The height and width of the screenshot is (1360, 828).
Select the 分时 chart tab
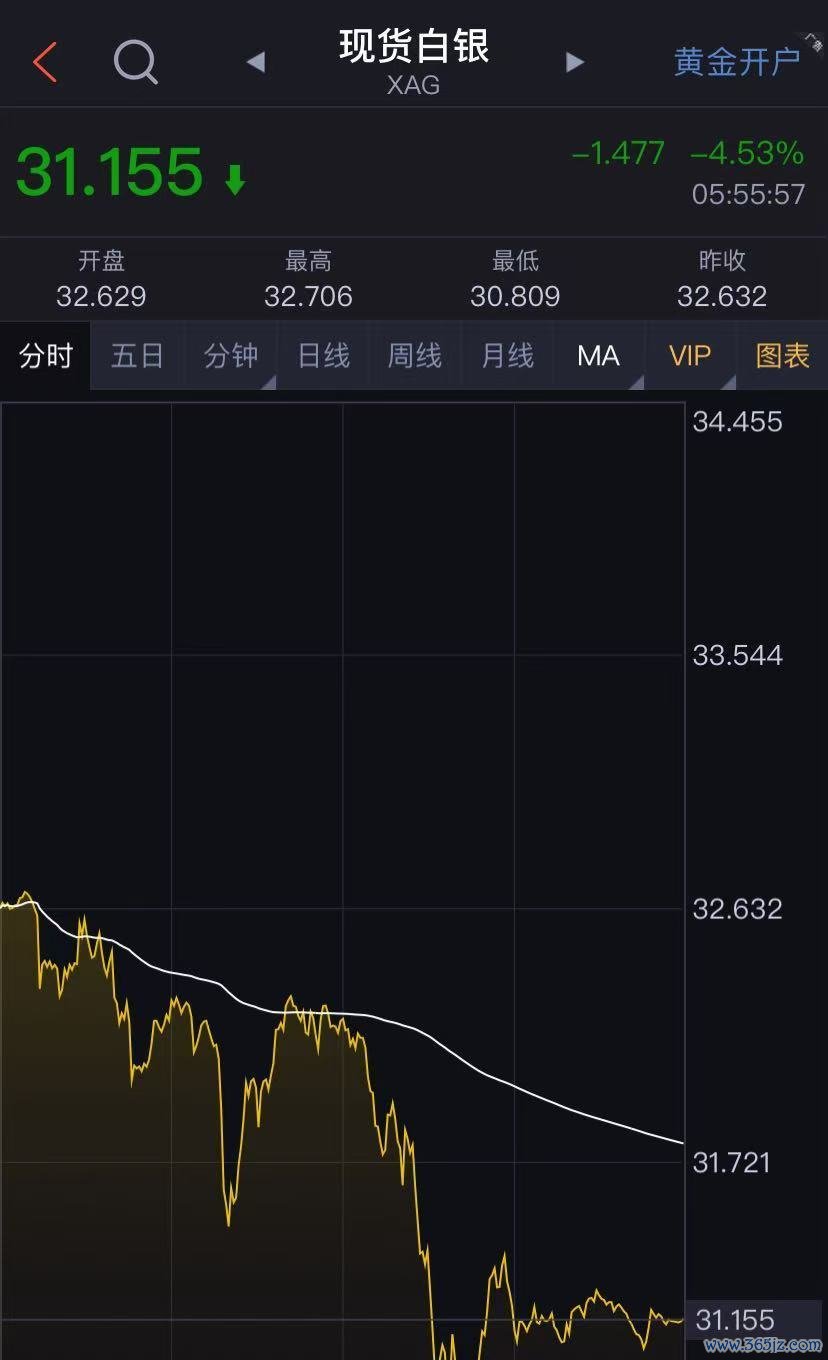click(x=46, y=356)
